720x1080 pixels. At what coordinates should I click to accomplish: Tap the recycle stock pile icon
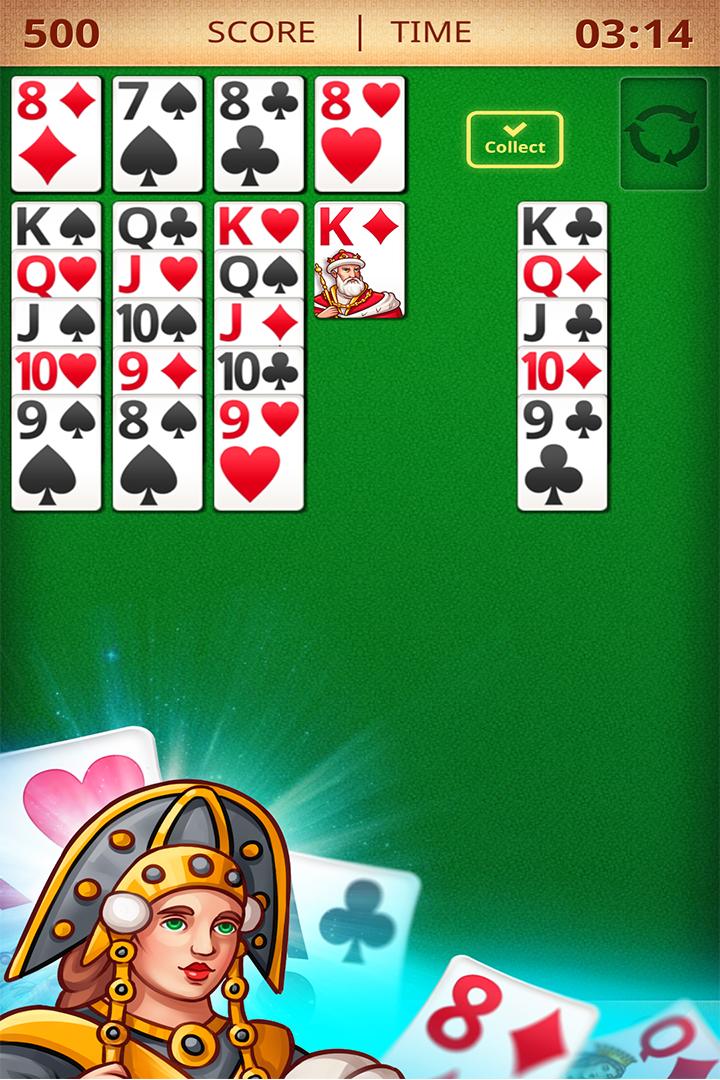point(663,134)
